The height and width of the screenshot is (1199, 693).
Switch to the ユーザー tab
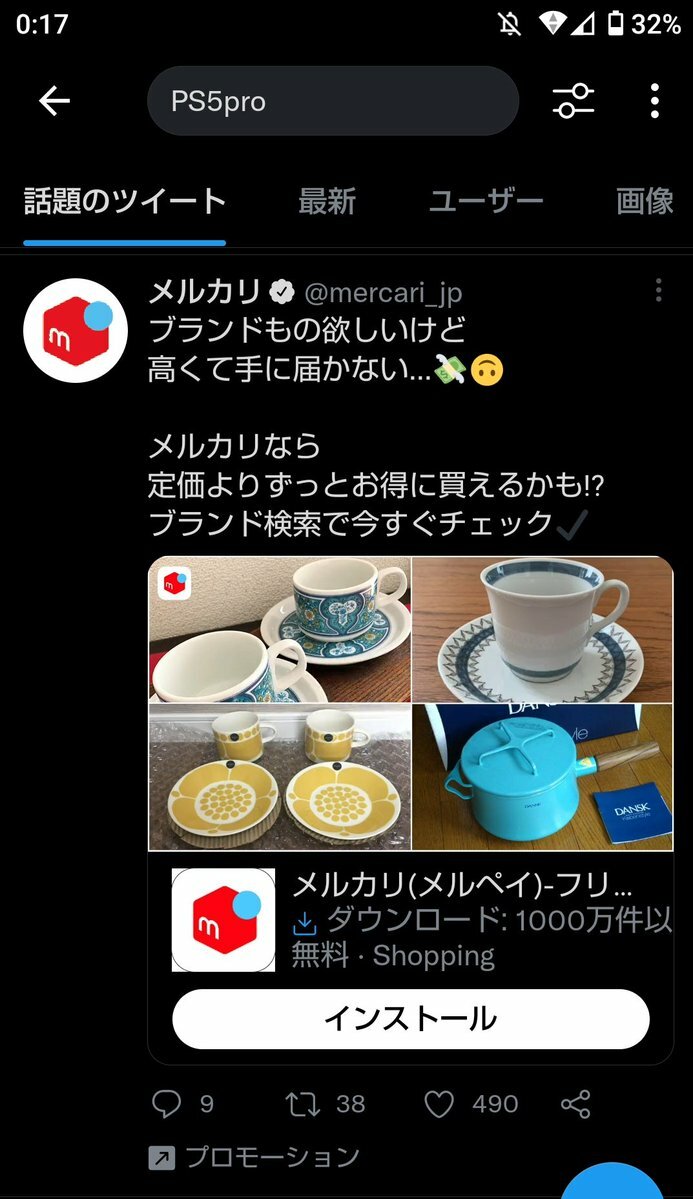point(486,202)
